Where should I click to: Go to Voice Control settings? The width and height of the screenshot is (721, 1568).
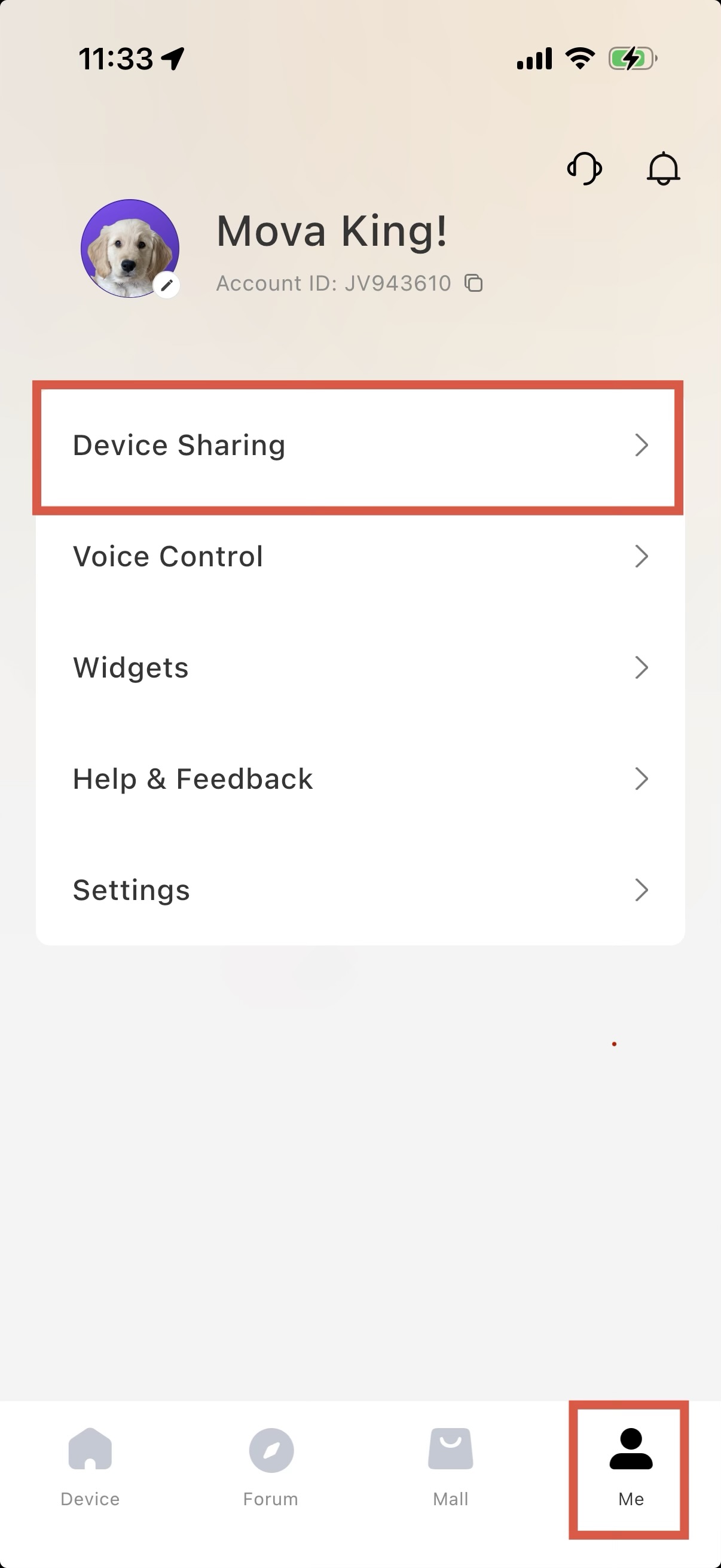coord(359,556)
